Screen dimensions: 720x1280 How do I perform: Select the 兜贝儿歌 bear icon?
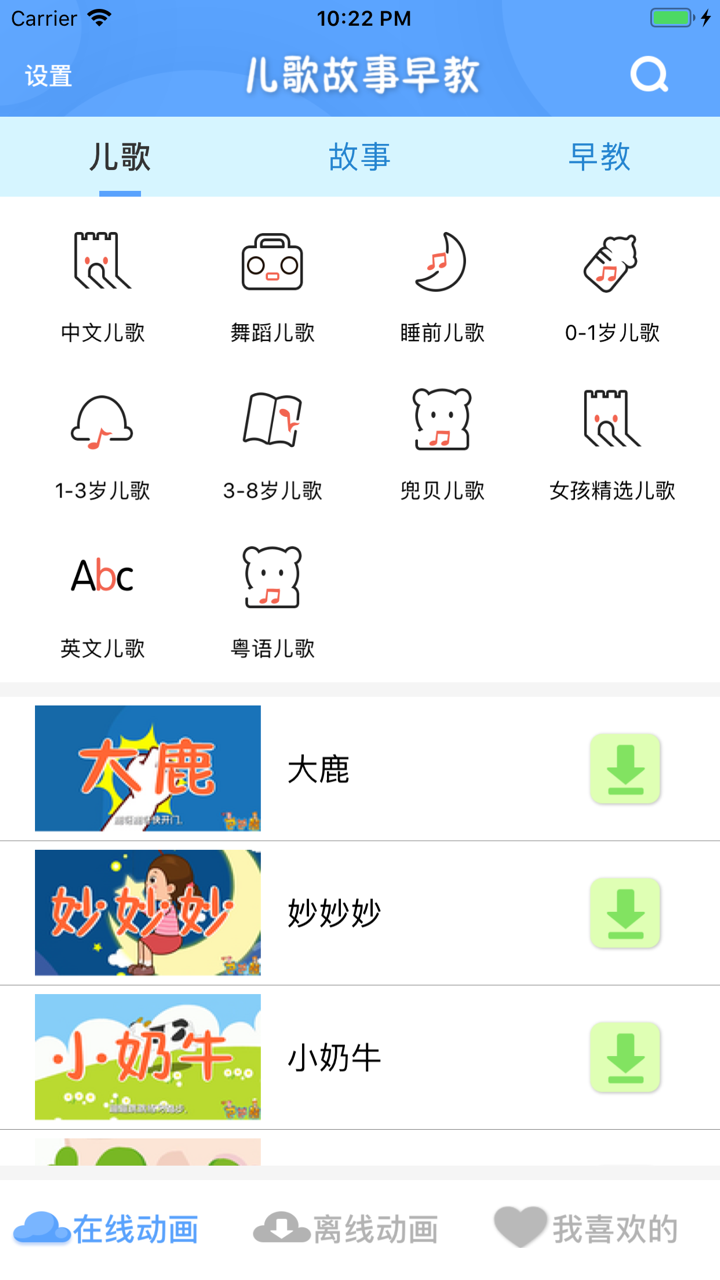pos(442,420)
